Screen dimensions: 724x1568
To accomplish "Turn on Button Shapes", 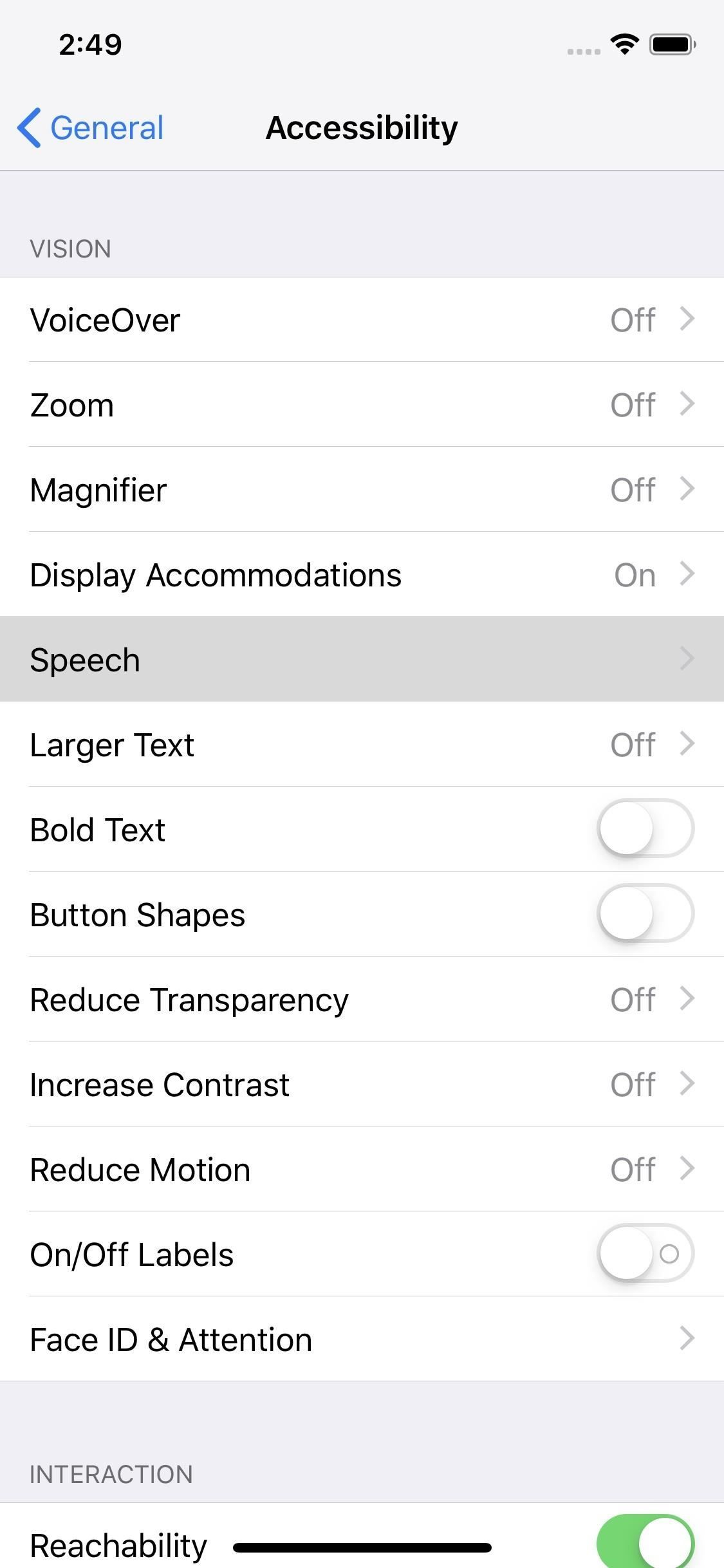I will coord(645,913).
